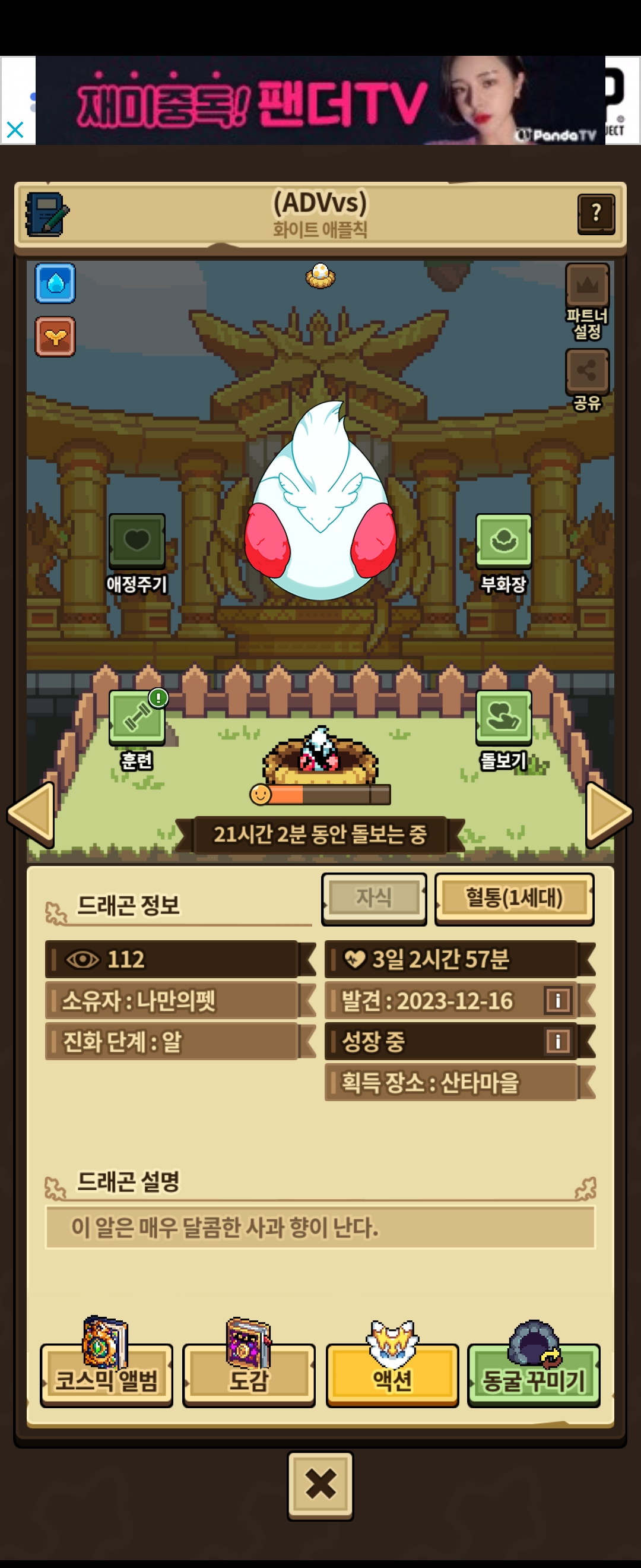The image size is (641, 1568).
Task: Open the question mark help button
Action: pos(595,213)
